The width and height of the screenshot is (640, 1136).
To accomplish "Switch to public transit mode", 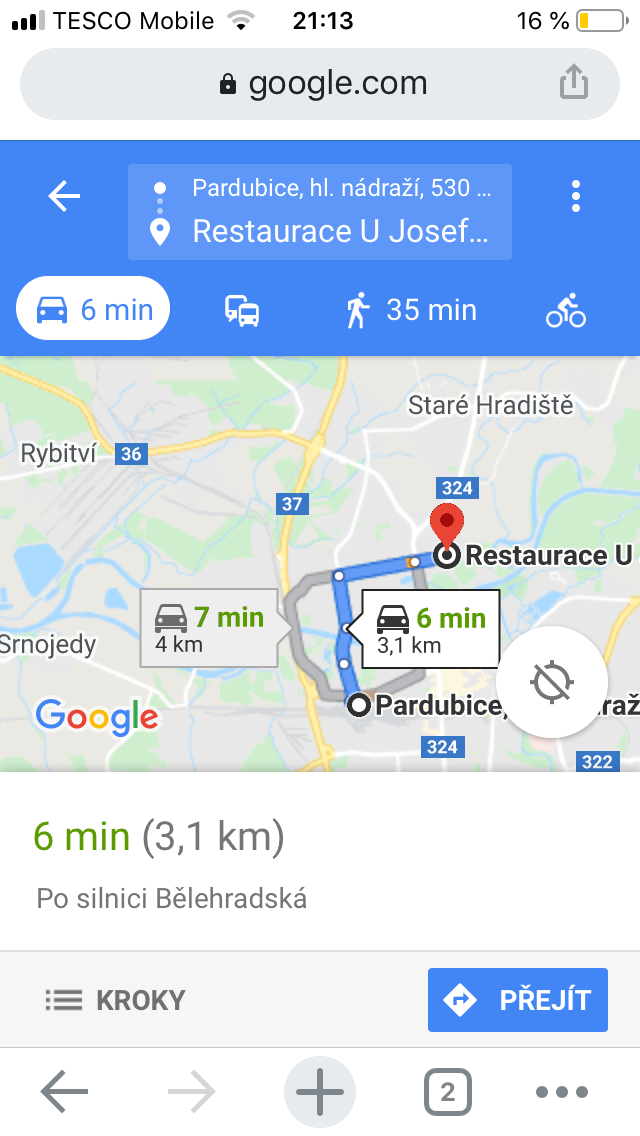I will [242, 310].
